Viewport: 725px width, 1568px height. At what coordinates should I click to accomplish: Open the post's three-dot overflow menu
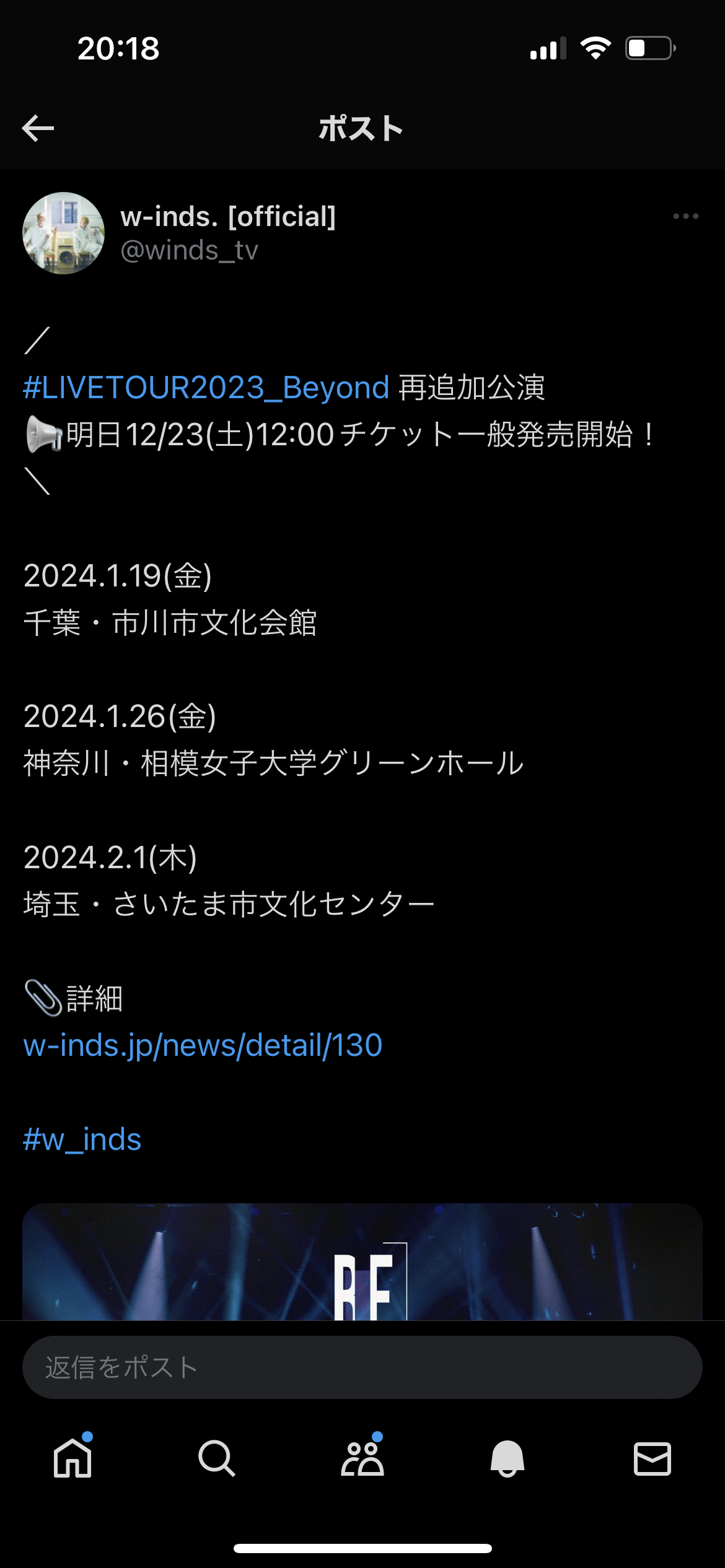685,216
